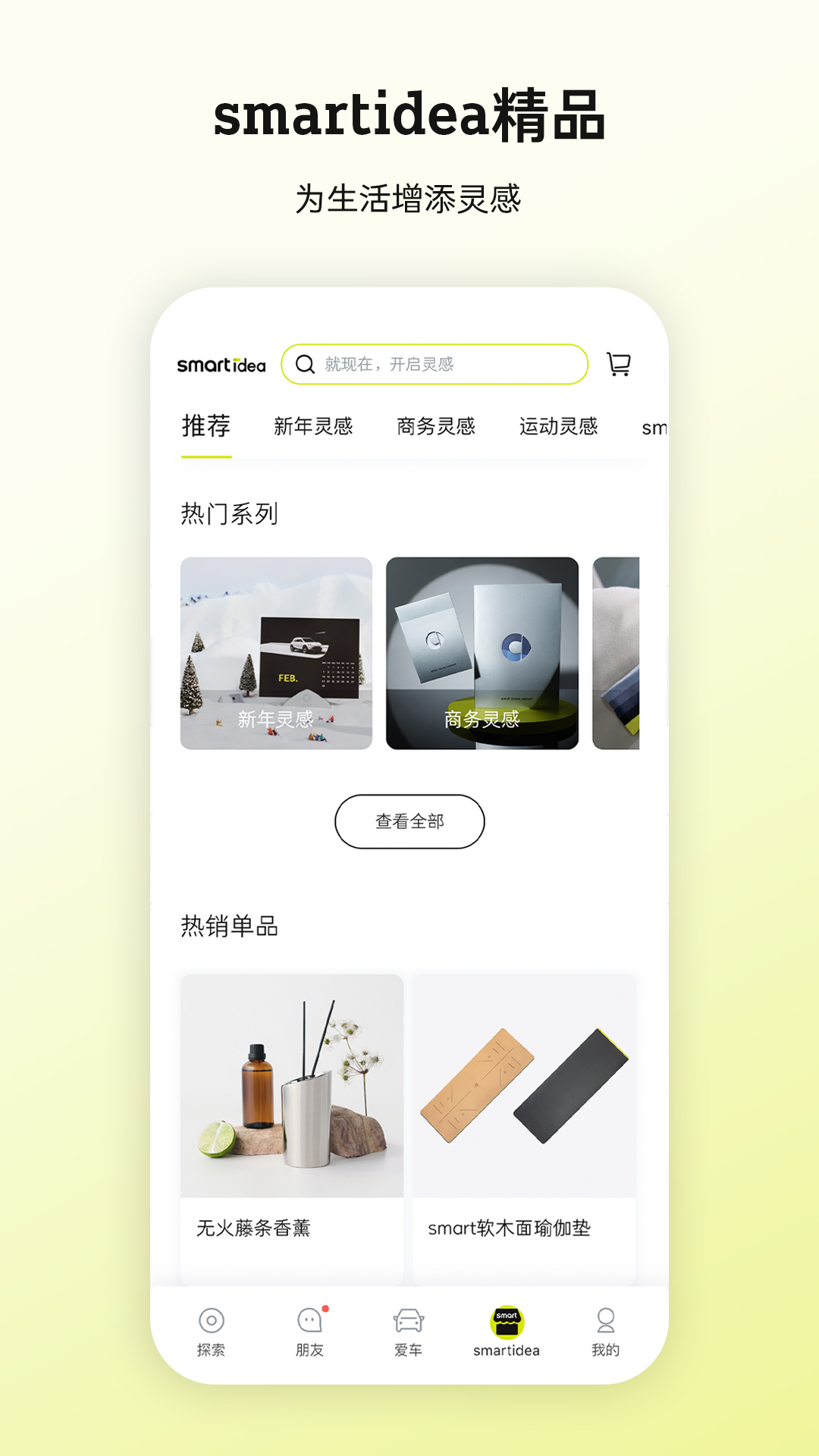Tap the 商务灵感 series thumbnail
819x1456 pixels.
pos(483,654)
